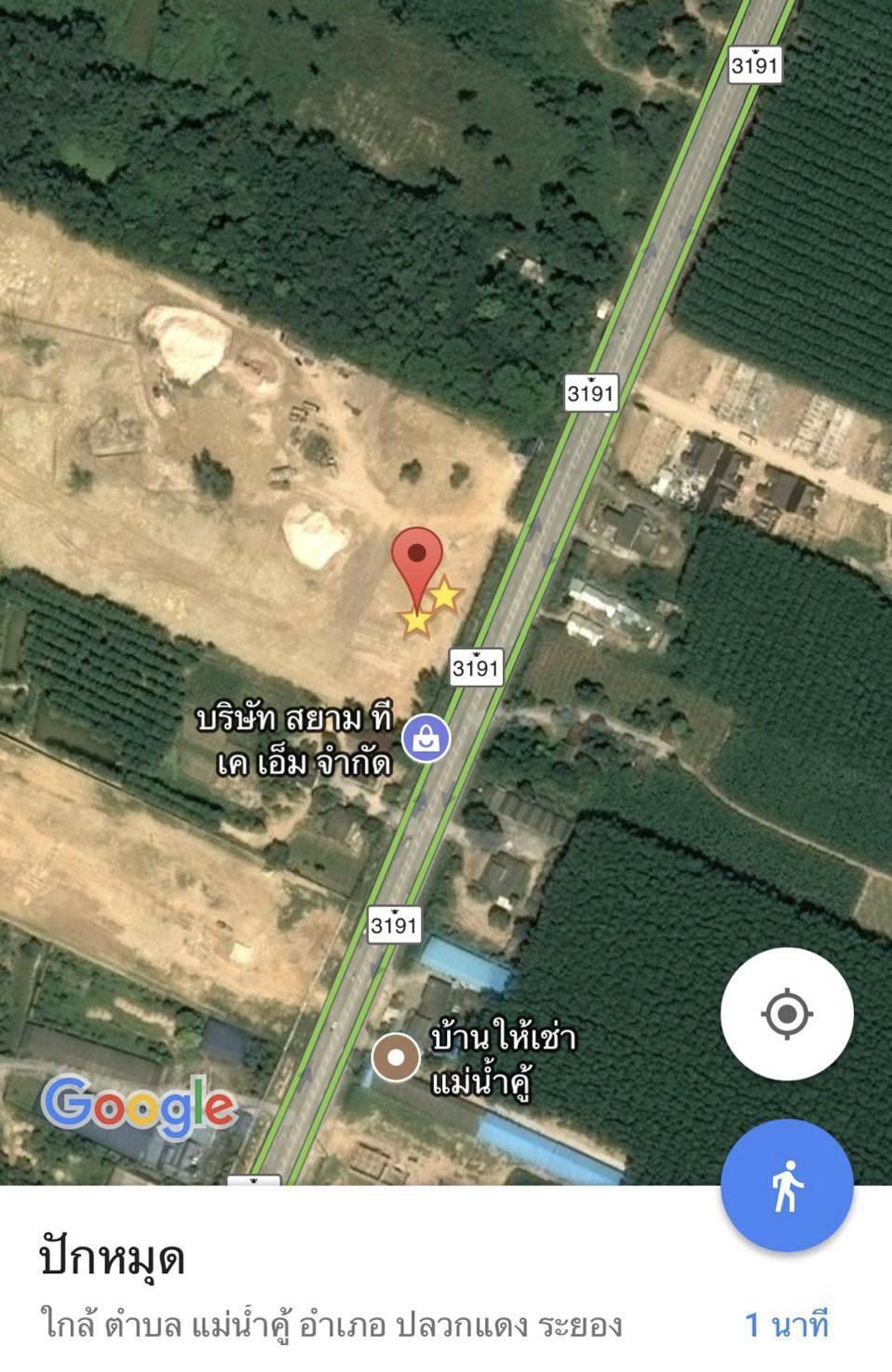Screen dimensions: 892x1372
Task: Open the บริษัท สยาม ที เค เอ็ม จำกัด place marker
Action: pos(426,739)
